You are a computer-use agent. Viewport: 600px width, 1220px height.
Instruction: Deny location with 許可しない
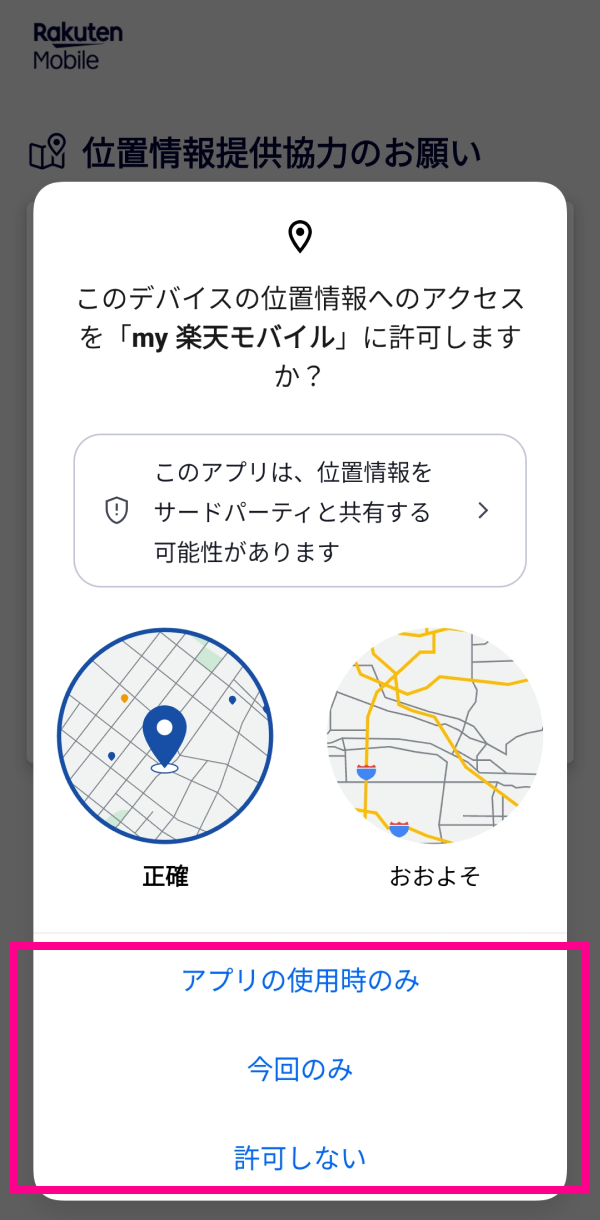pyautogui.click(x=300, y=1158)
